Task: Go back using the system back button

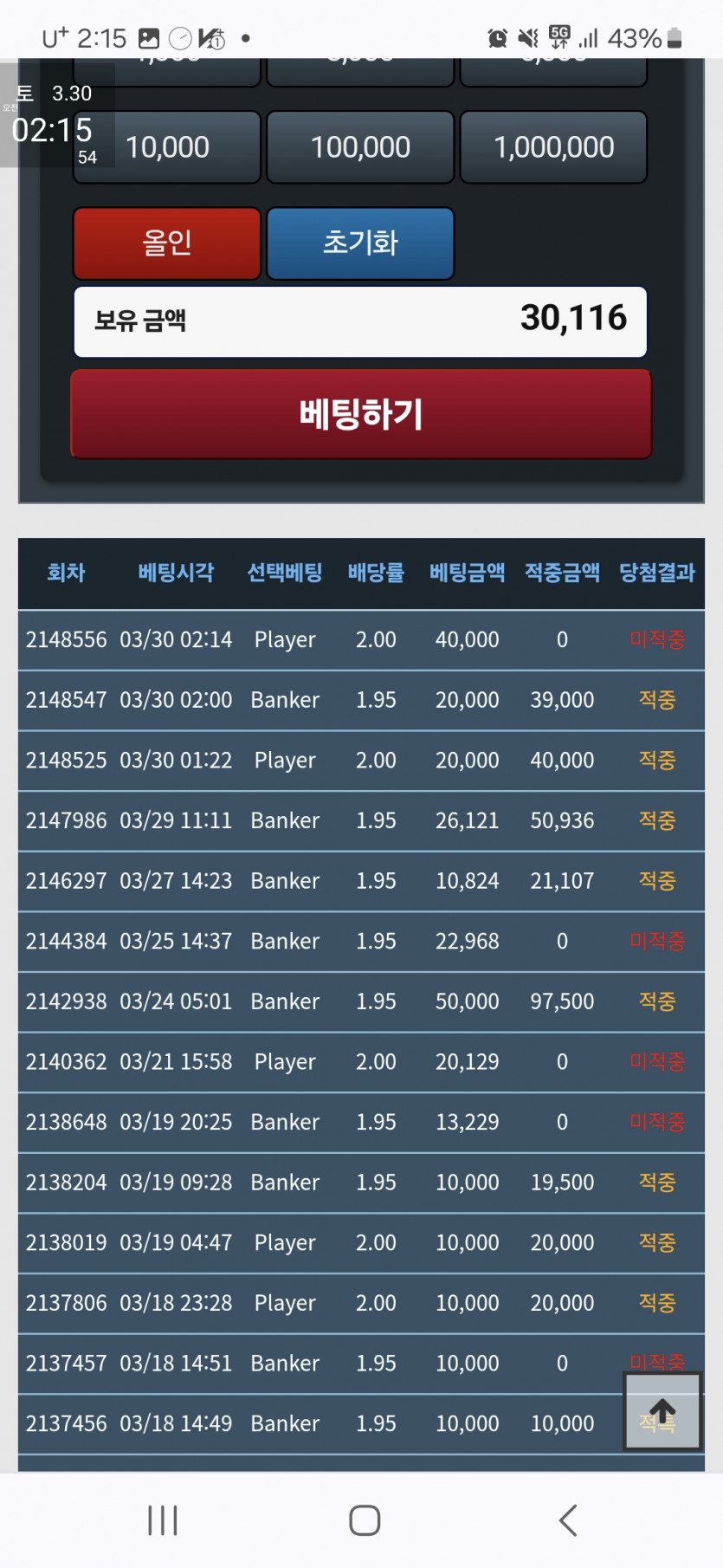Action: pos(568,1520)
